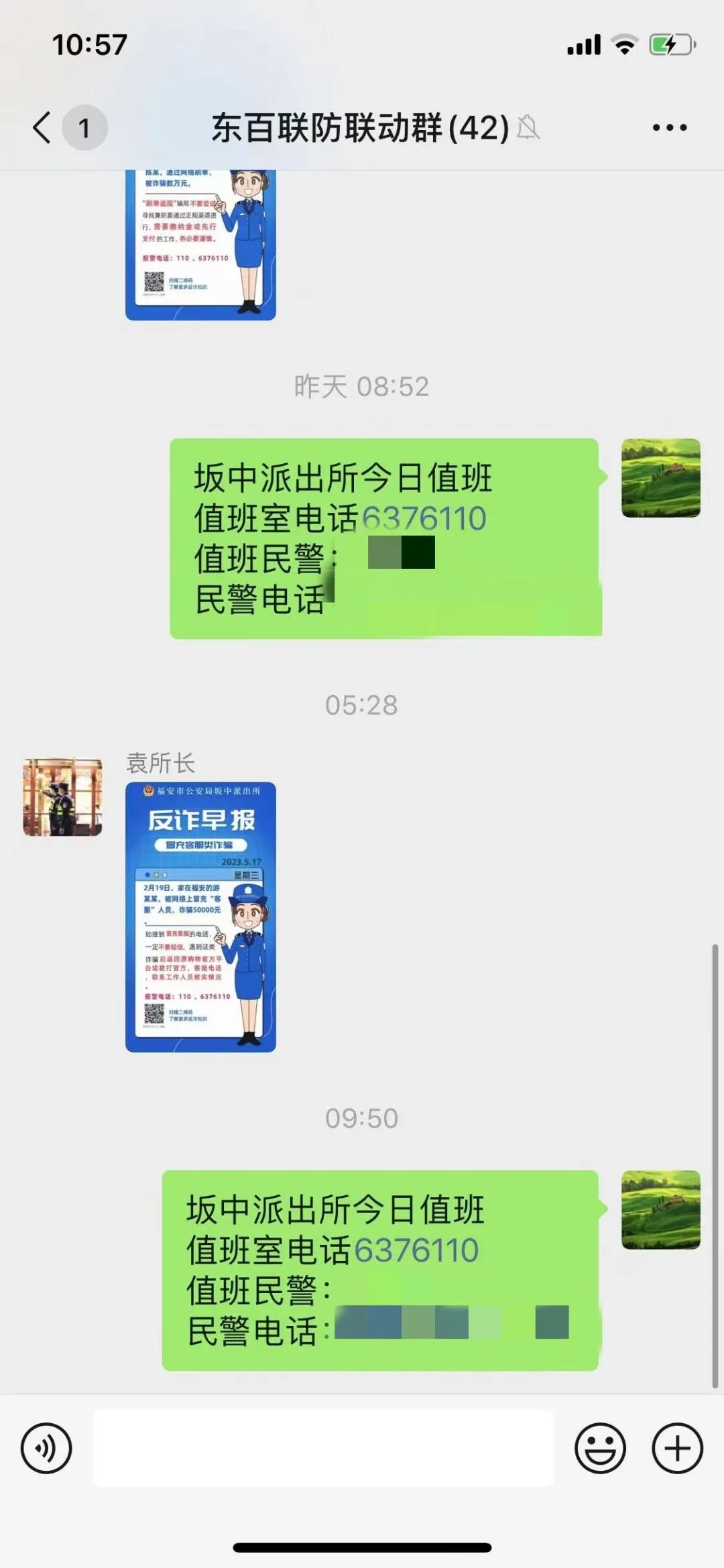Viewport: 724px width, 1568px height.
Task: Tap the message text input field
Action: coord(323,1448)
